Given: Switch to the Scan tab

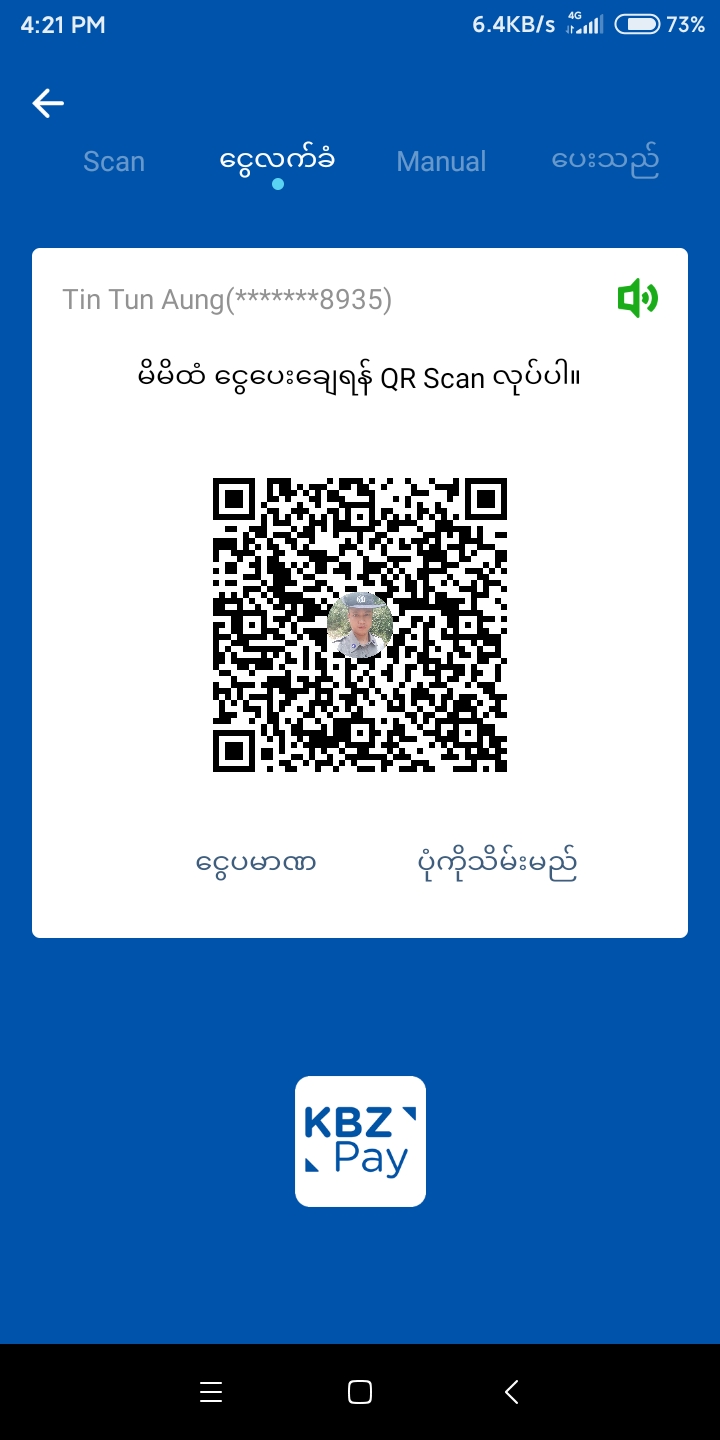Looking at the screenshot, I should click(x=114, y=162).
